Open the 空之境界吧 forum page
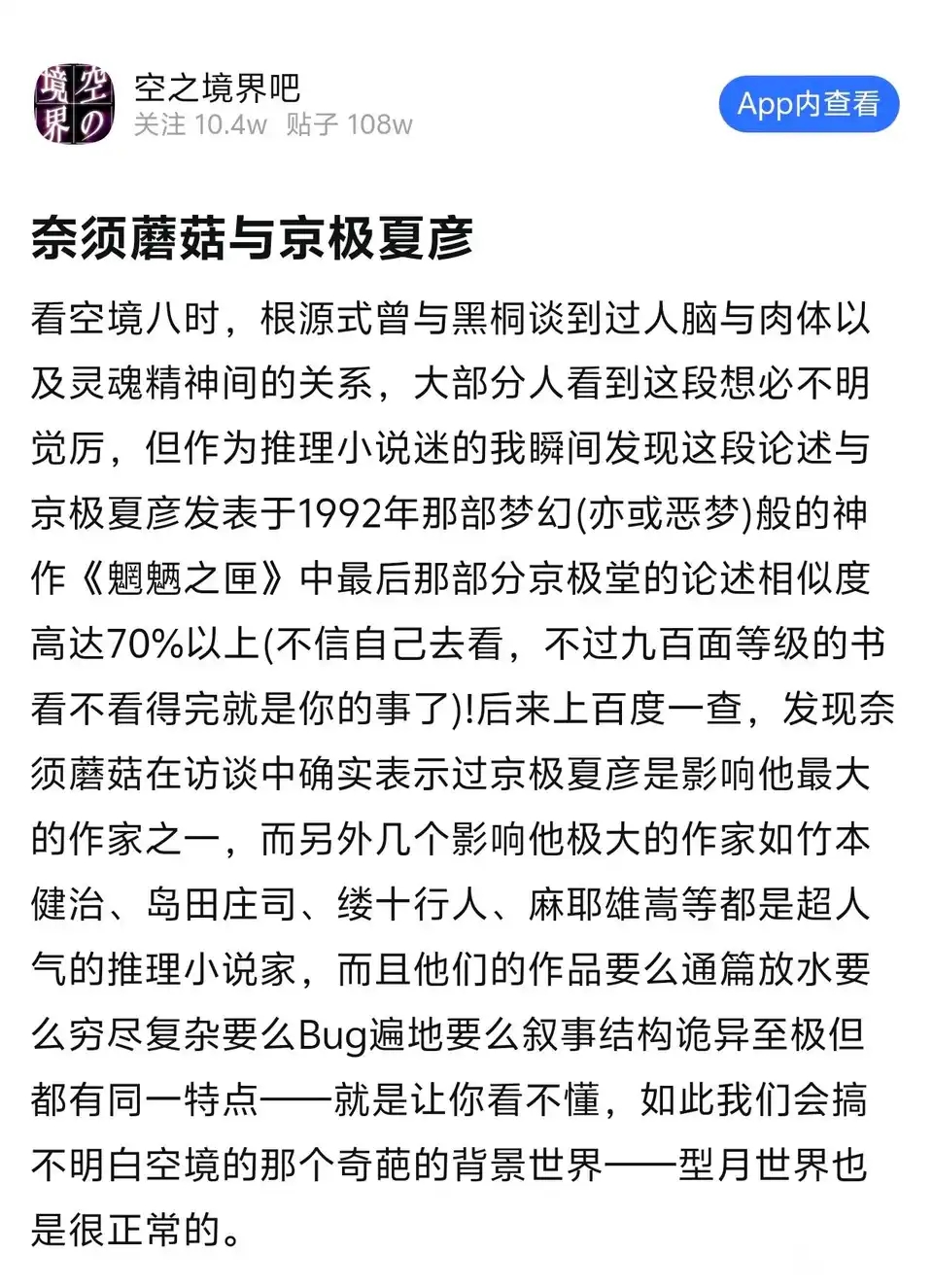 coord(218,89)
